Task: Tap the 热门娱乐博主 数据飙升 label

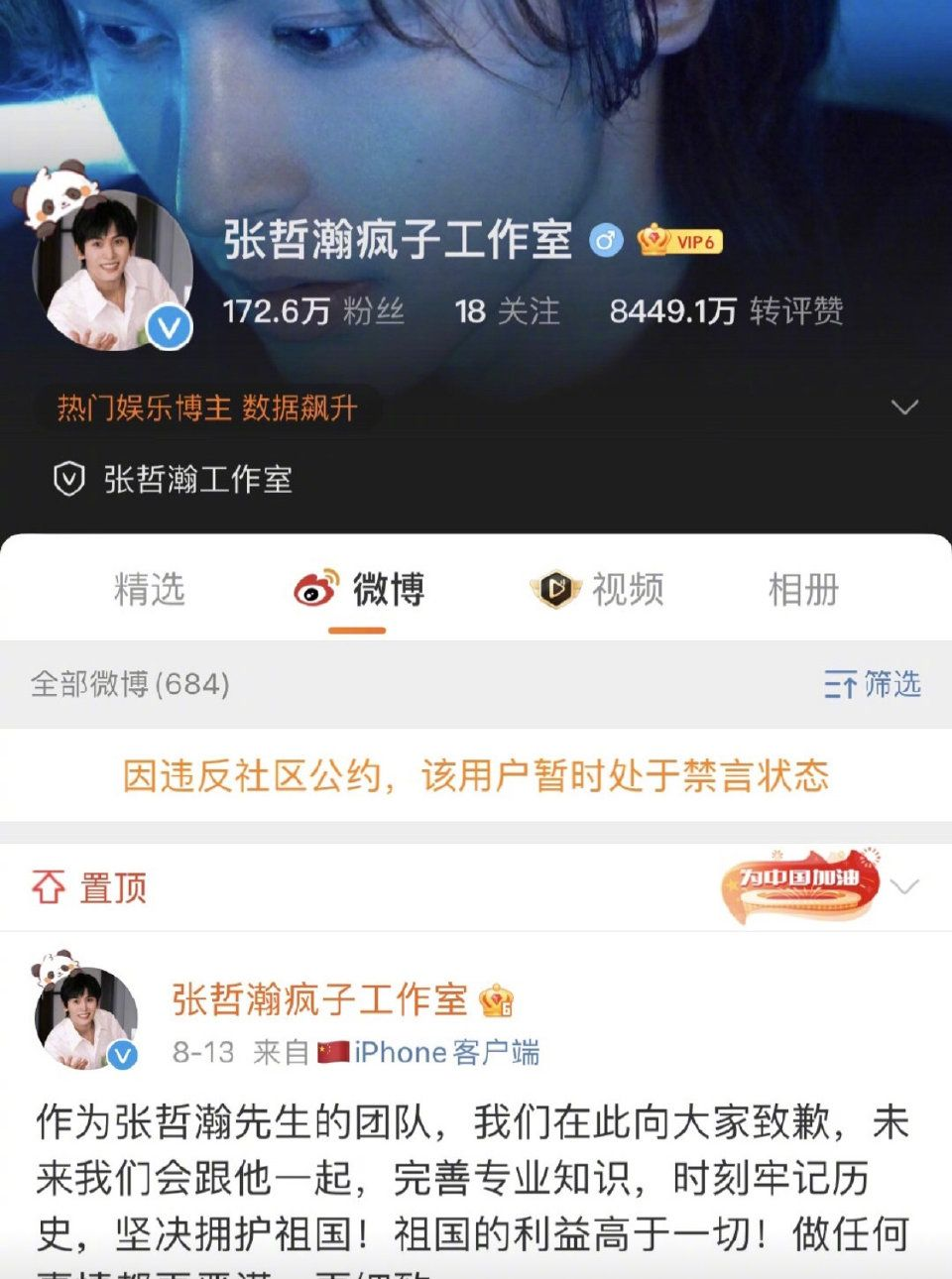Action: 207,407
